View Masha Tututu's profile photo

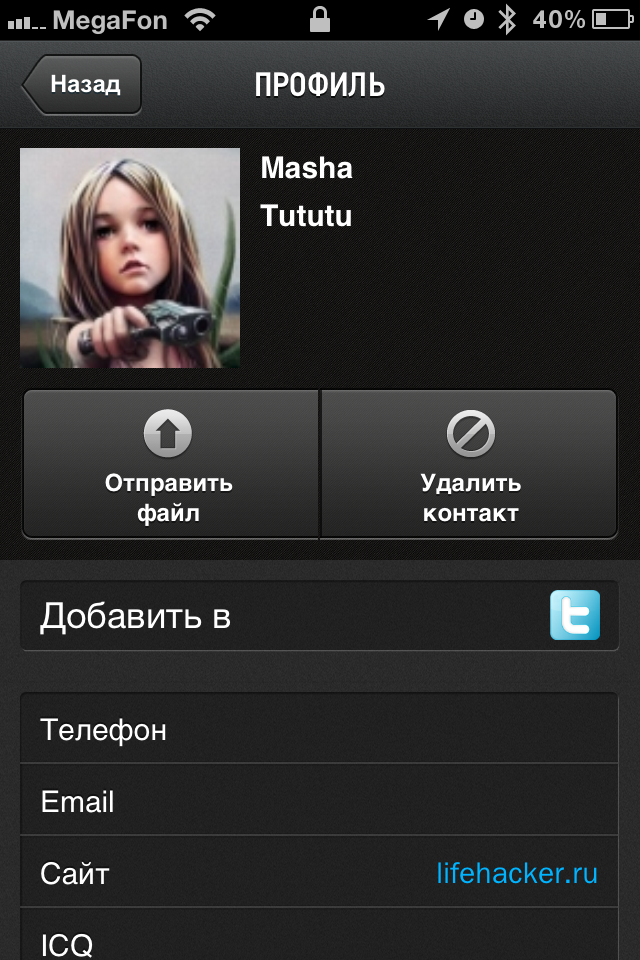[130, 258]
